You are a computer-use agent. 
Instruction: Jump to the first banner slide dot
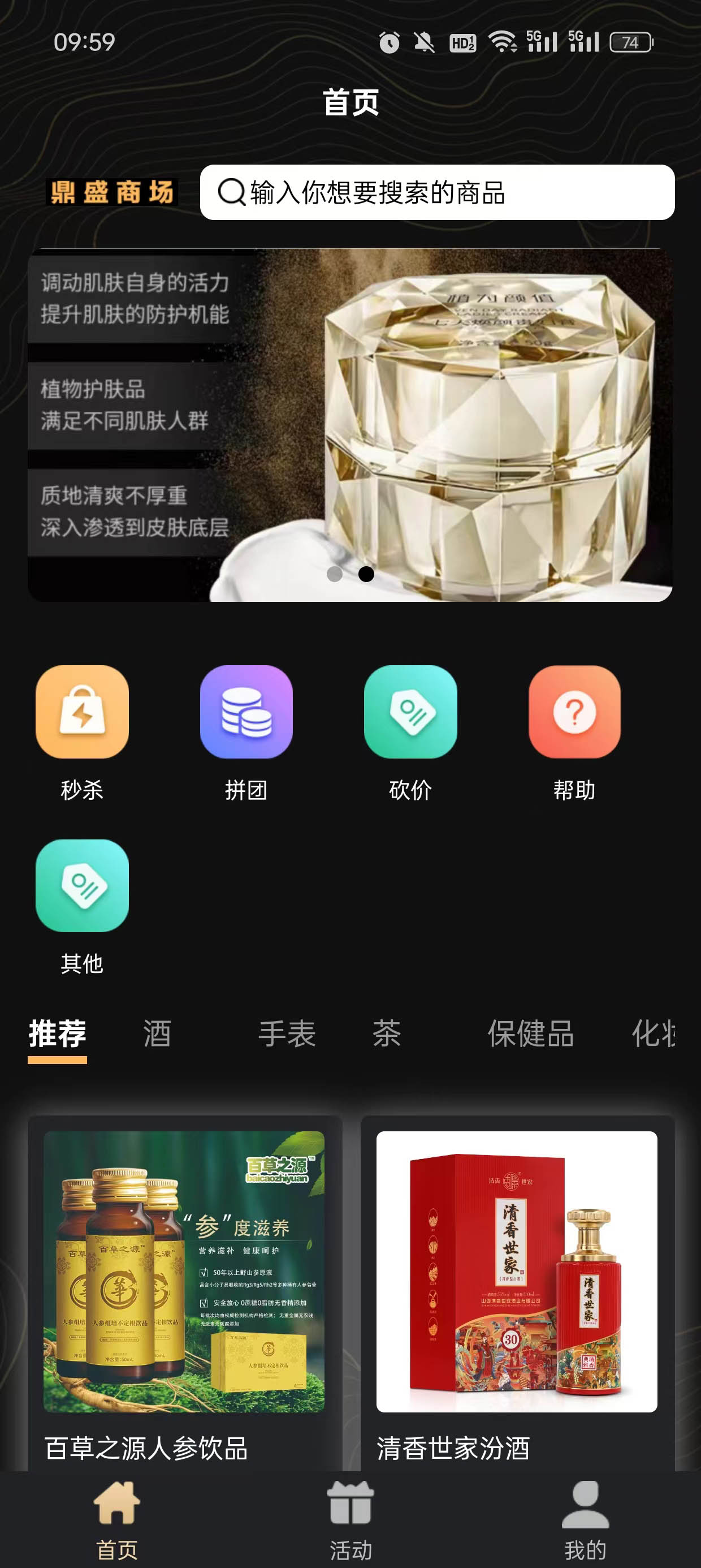coord(335,574)
